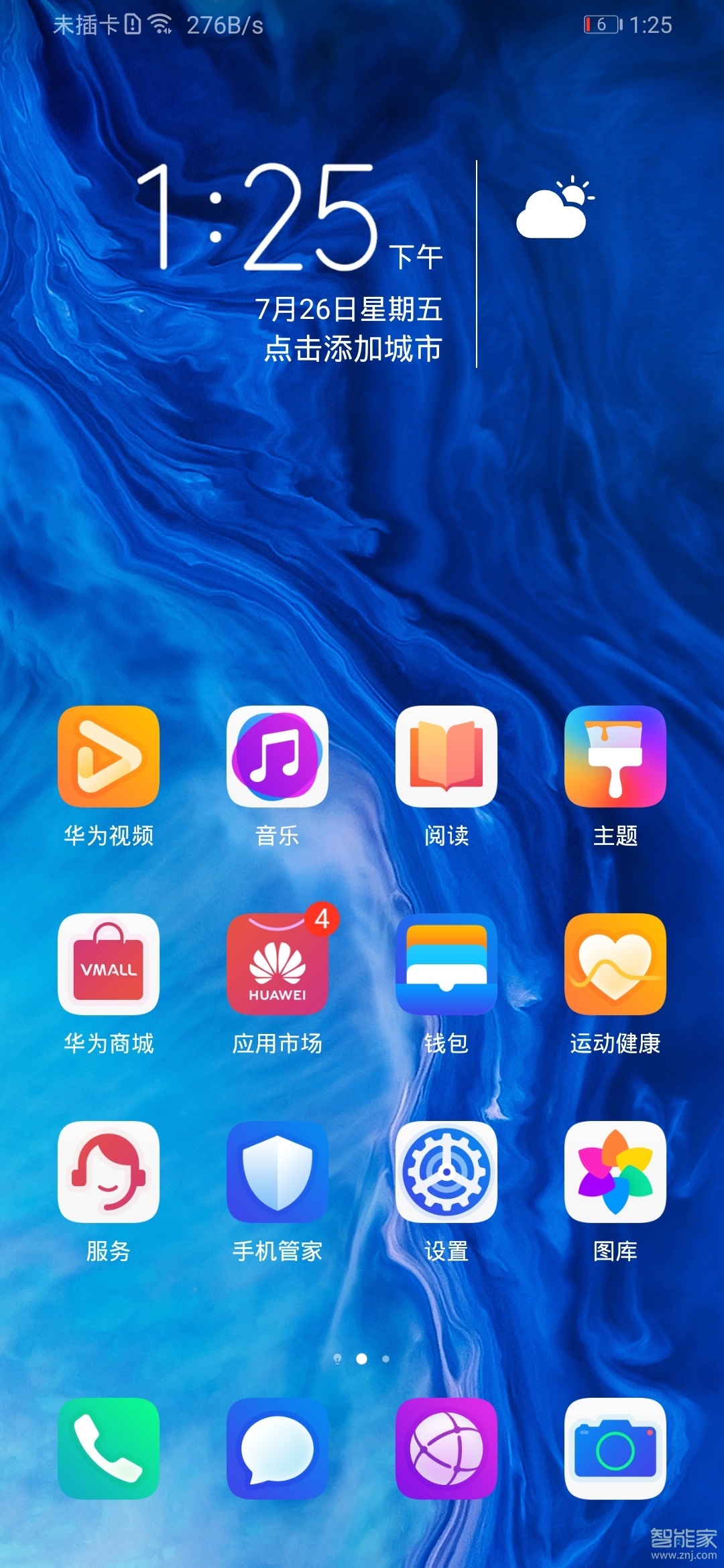Open the camera app
This screenshot has width=724, height=1568.
[615, 1447]
